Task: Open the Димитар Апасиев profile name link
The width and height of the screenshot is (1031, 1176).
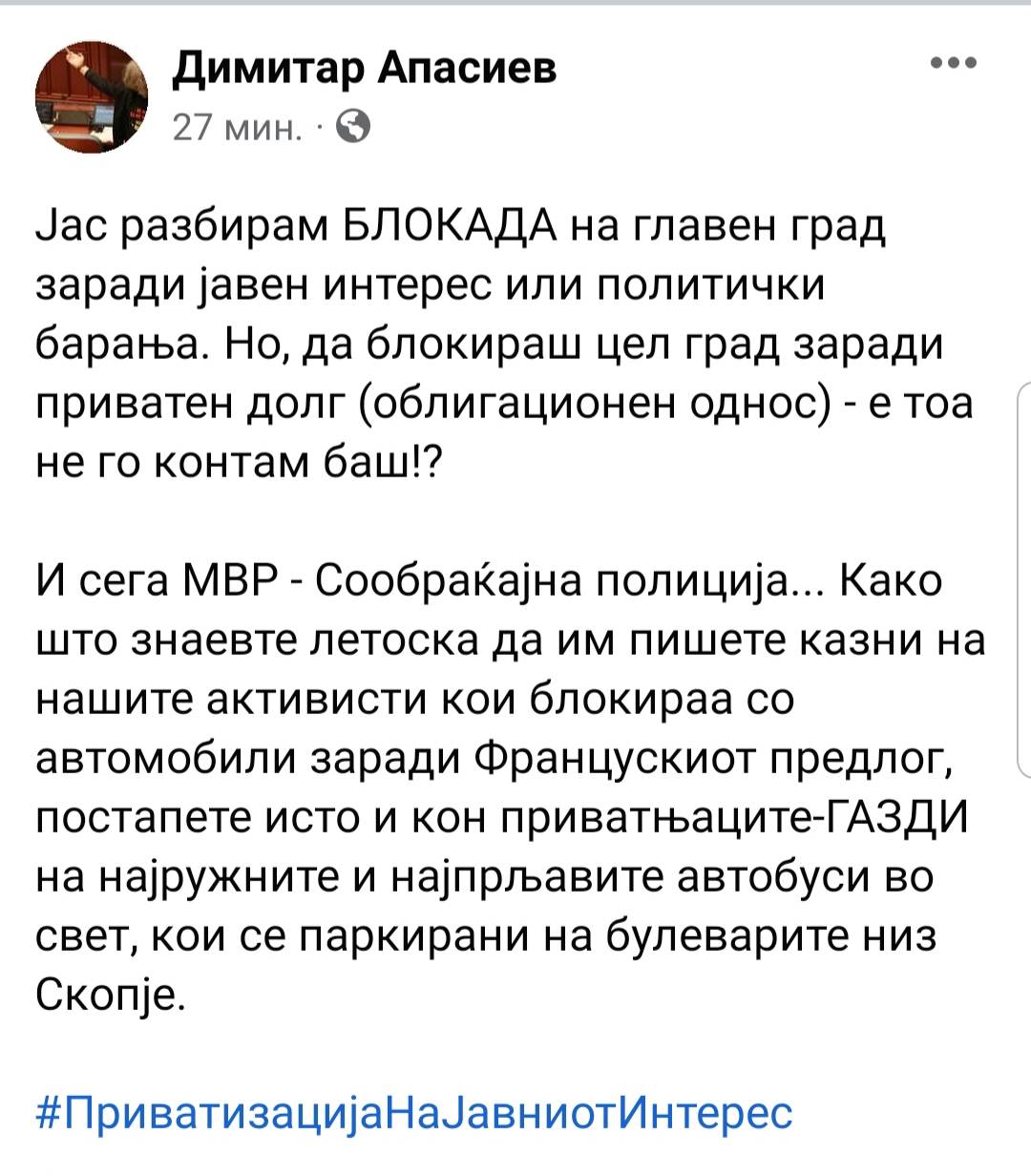Action: tap(365, 68)
